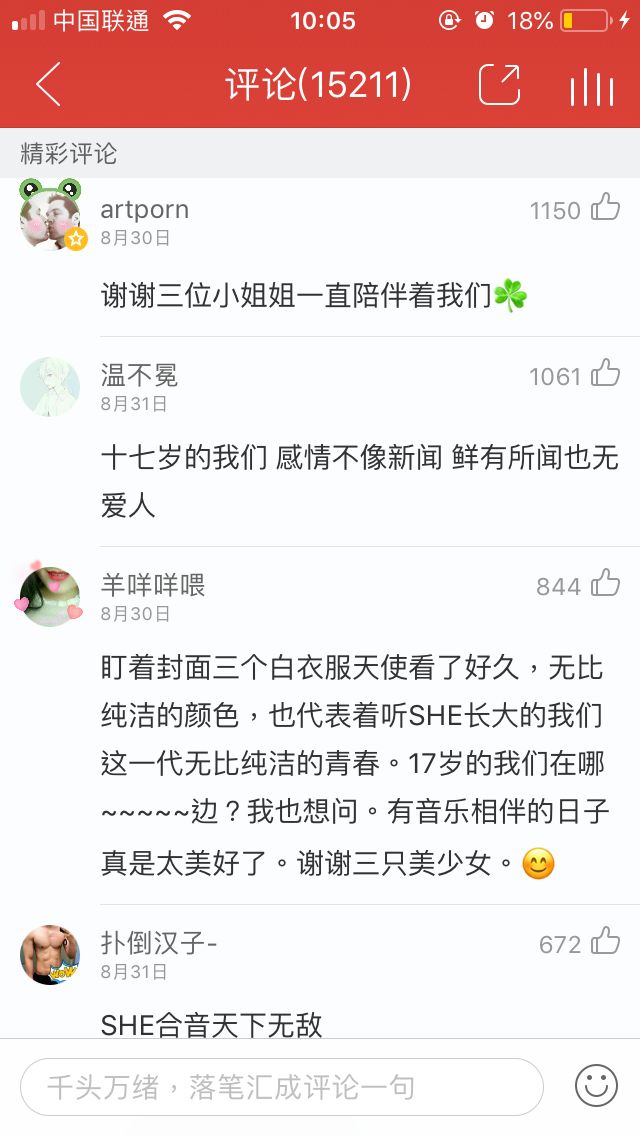Open the avatar of 扑倒汉子-
Image resolution: width=640 pixels, height=1136 pixels.
click(50, 954)
